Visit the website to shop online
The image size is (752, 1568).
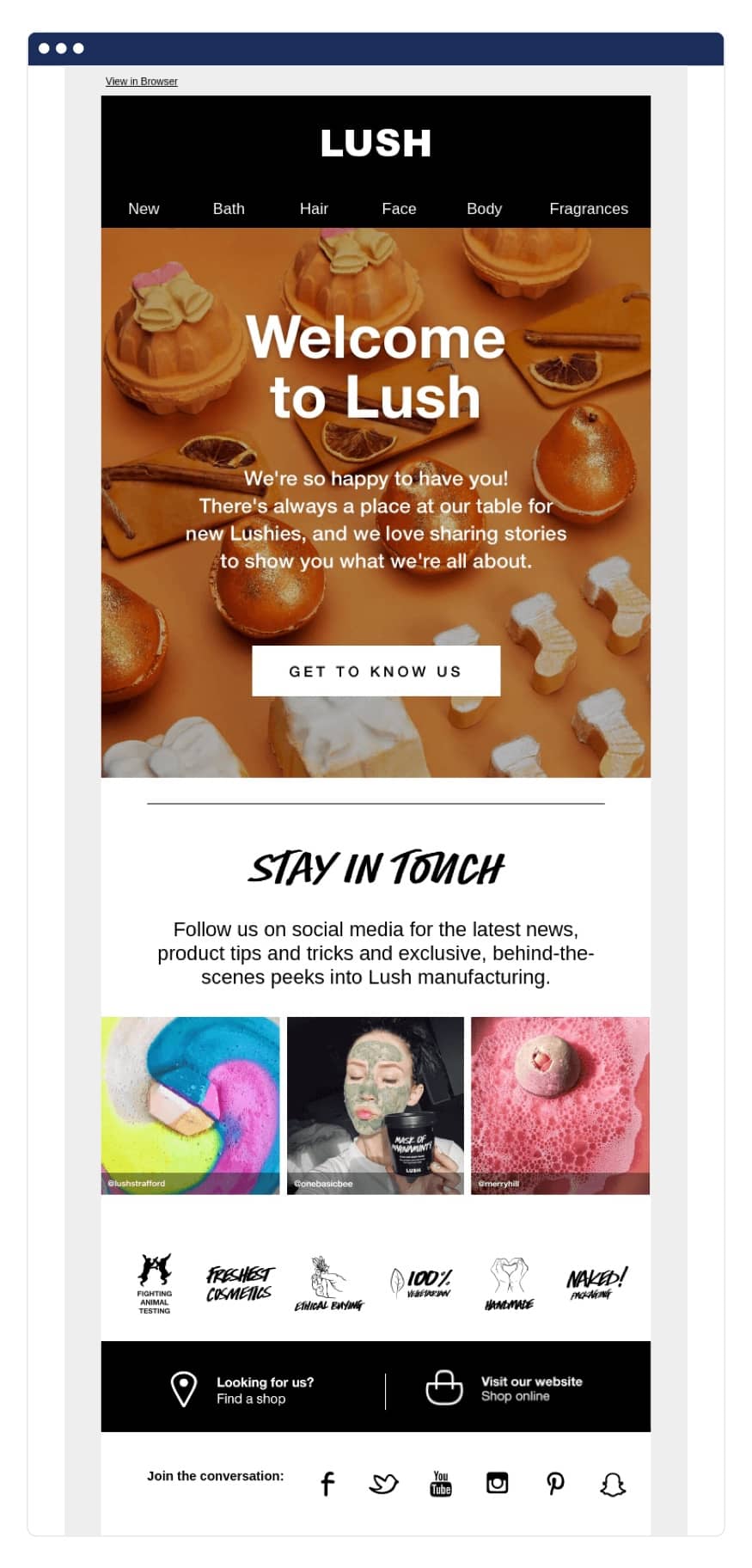click(516, 1387)
